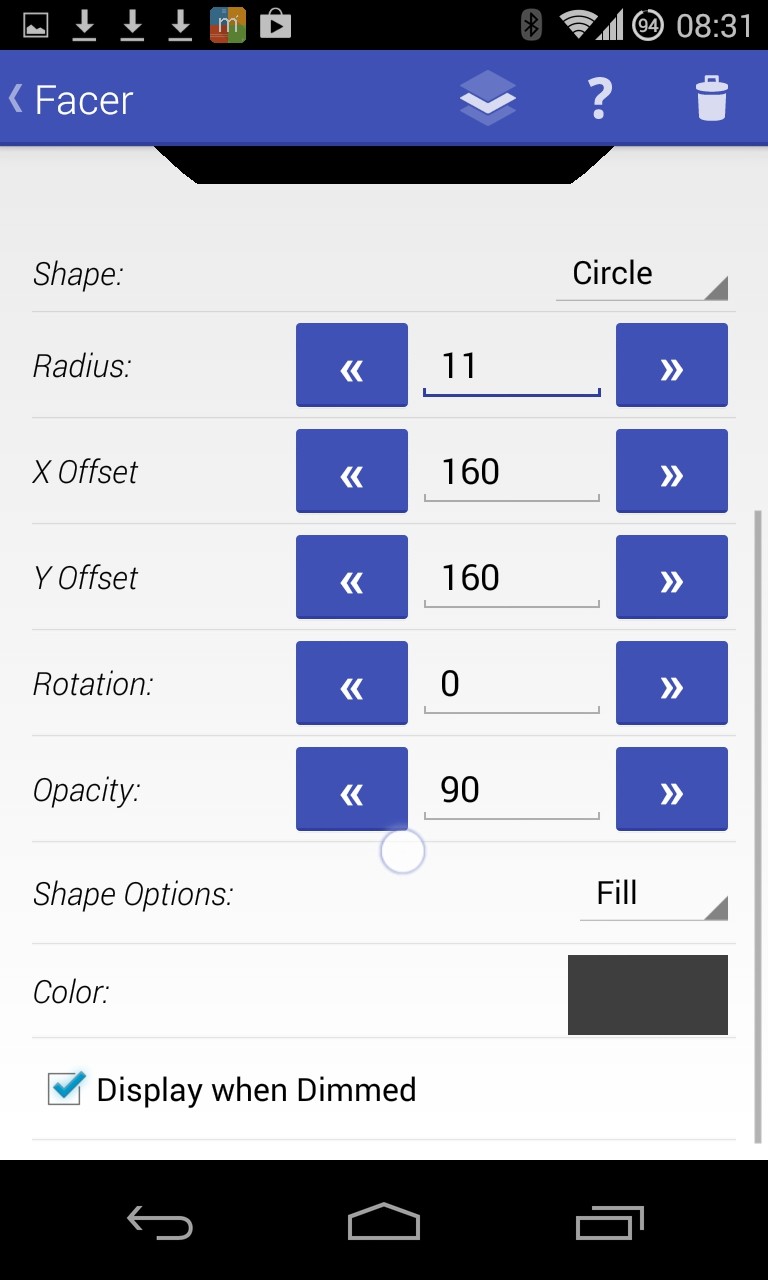Screen dimensions: 768x1280
Task: Uncheck Display when Dimmed
Action: tap(65, 1089)
